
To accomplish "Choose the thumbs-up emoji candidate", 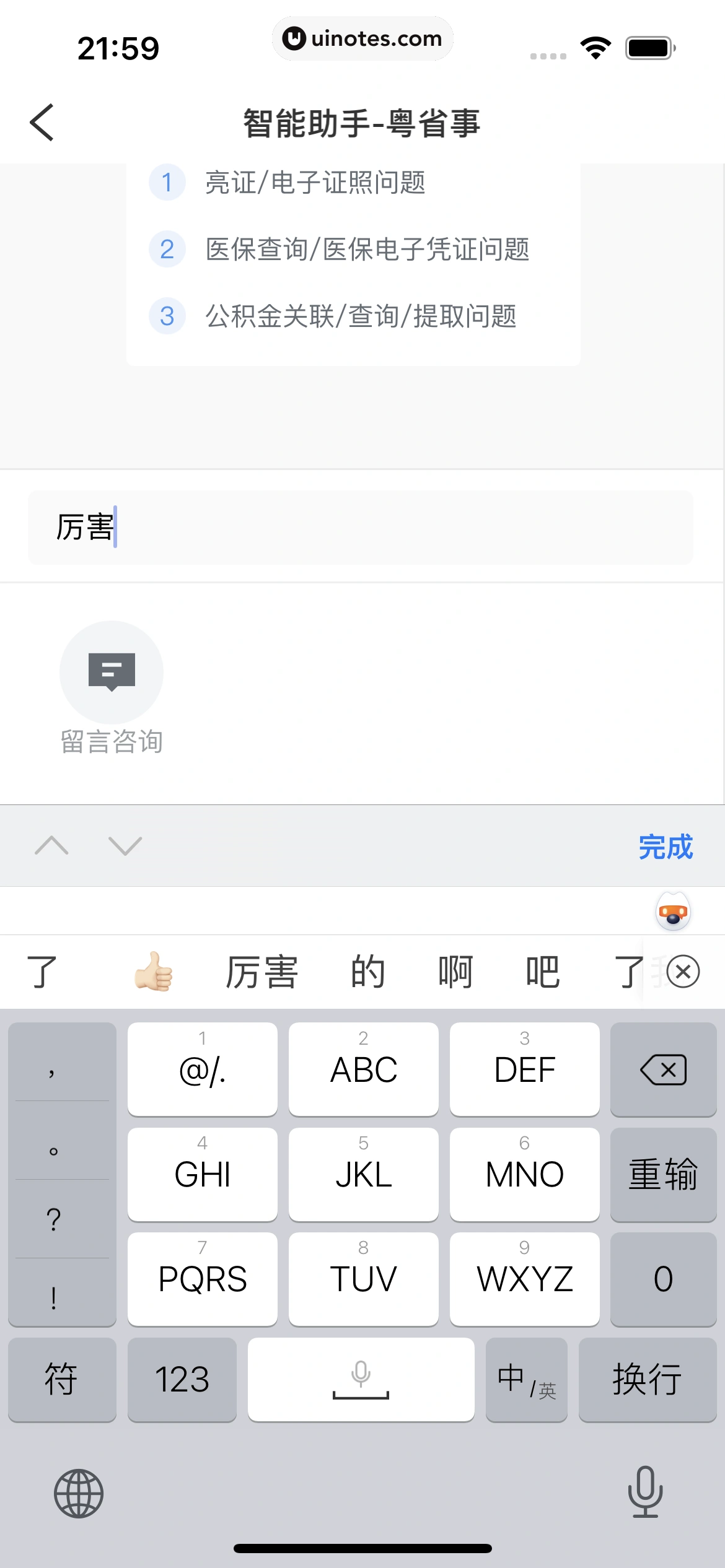I will pos(154,971).
